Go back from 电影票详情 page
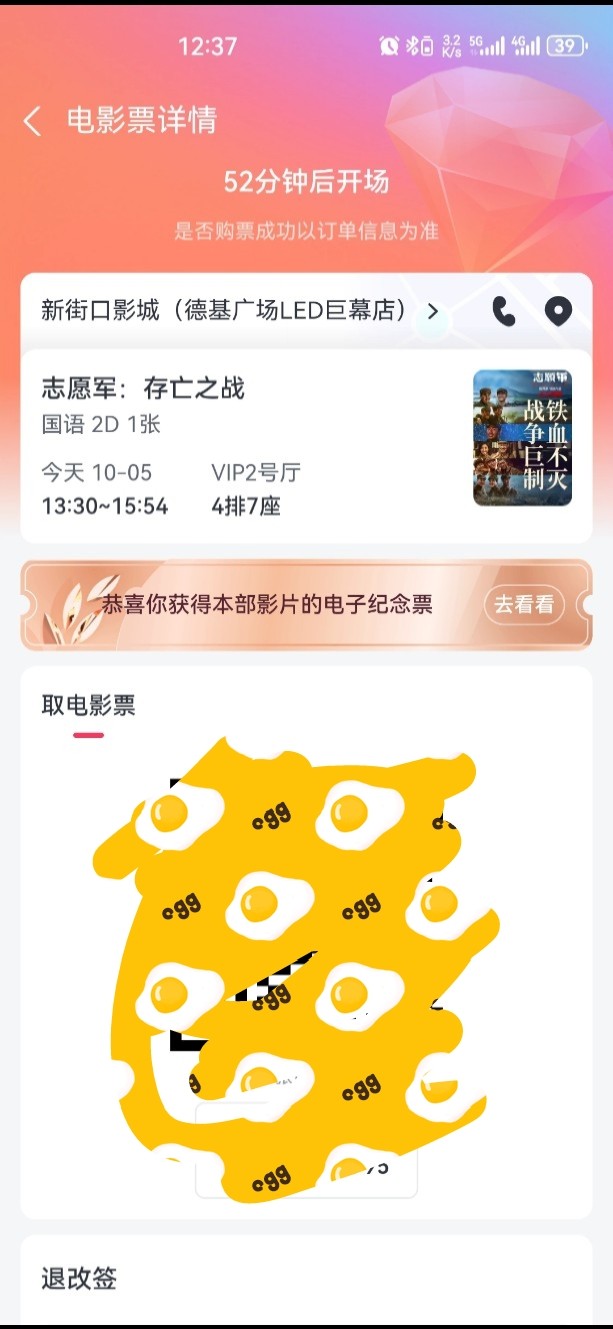This screenshot has height=1329, width=613. 33,122
